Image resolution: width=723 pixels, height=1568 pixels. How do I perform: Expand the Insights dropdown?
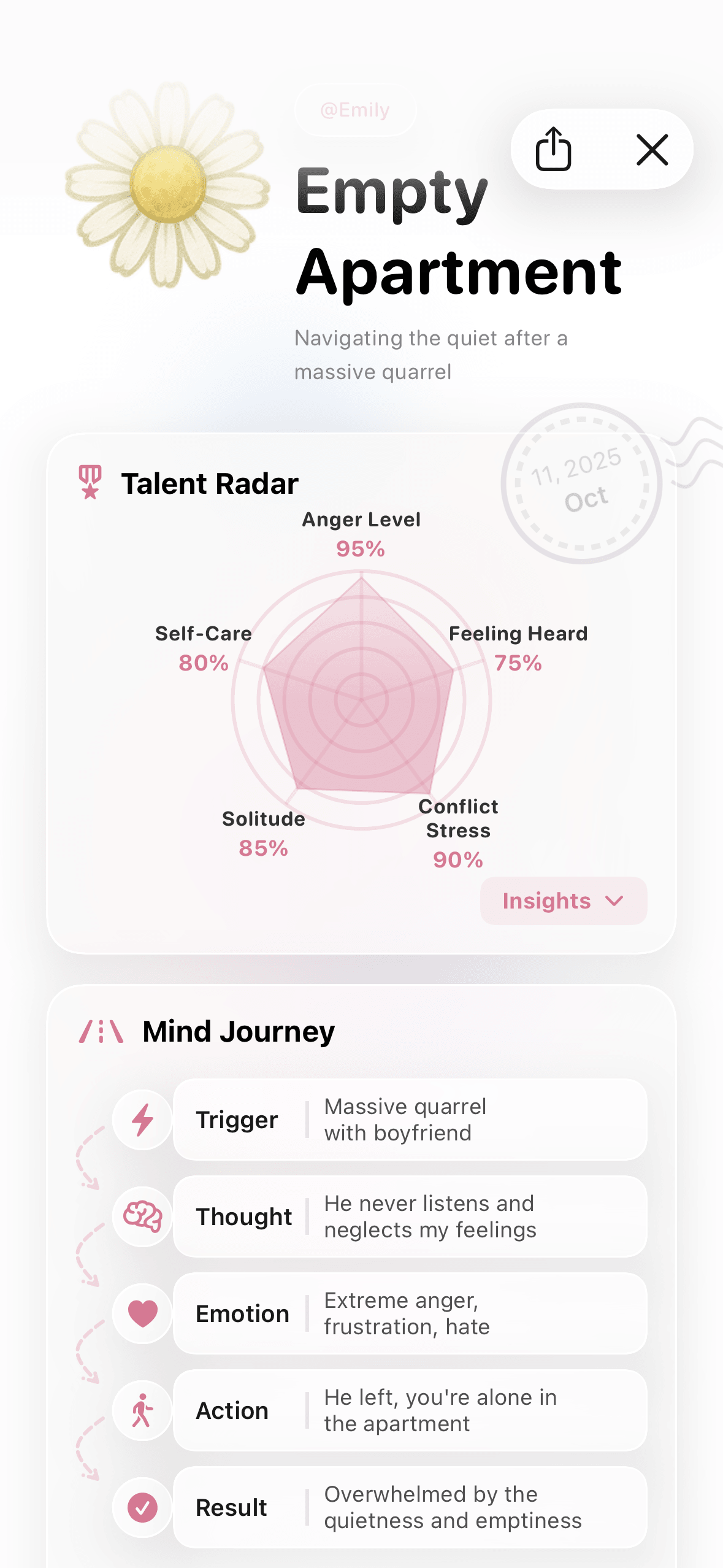coord(563,901)
